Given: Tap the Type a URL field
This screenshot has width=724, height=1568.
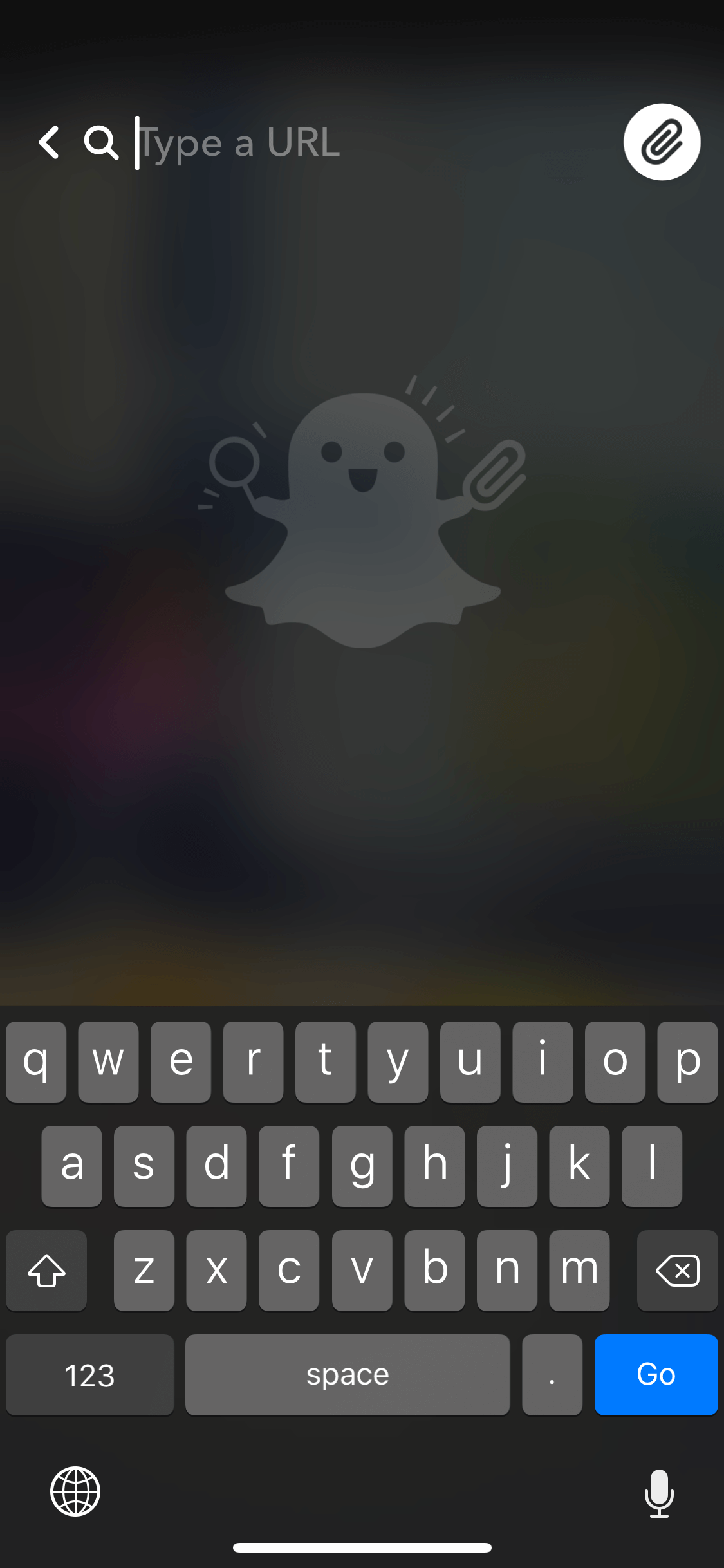Looking at the screenshot, I should click(373, 142).
